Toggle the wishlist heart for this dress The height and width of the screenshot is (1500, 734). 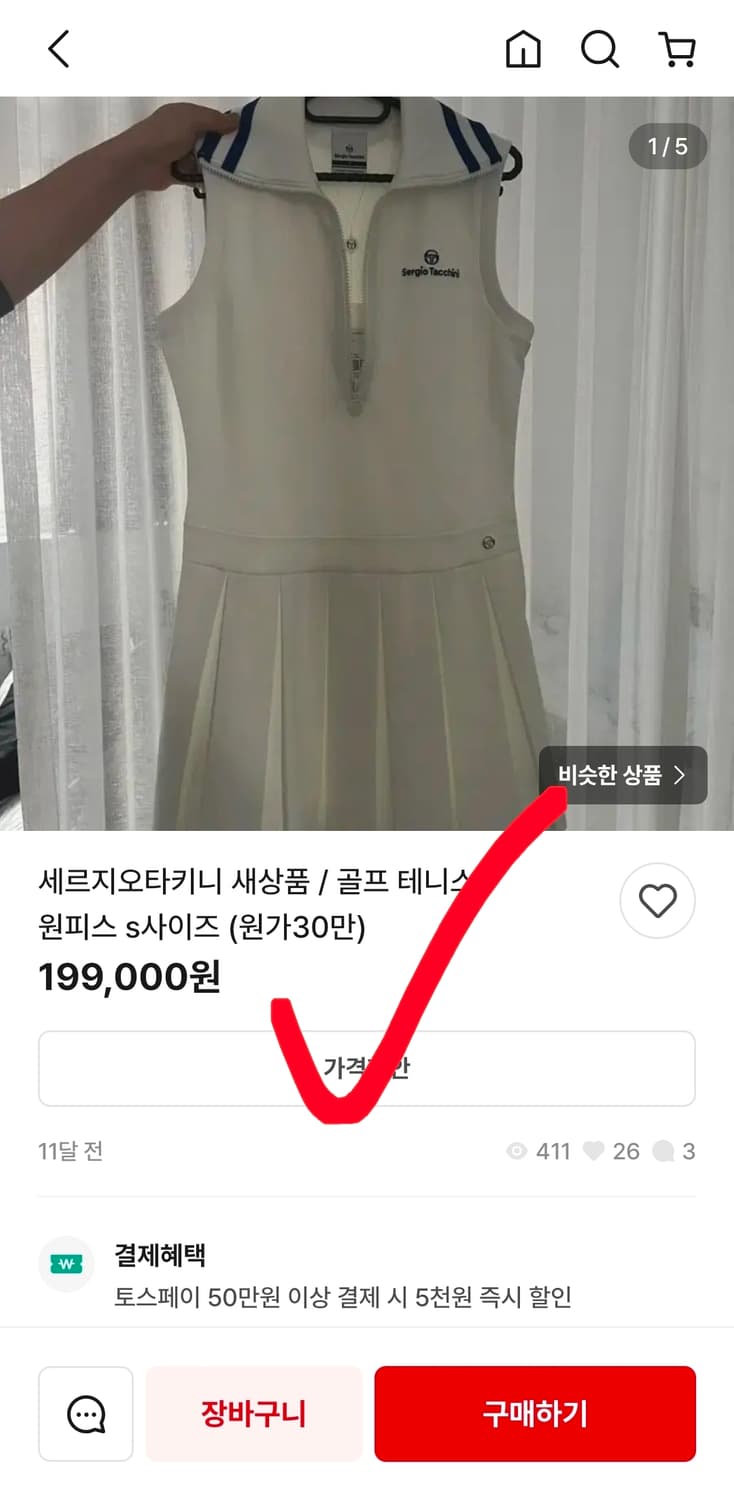click(x=657, y=901)
